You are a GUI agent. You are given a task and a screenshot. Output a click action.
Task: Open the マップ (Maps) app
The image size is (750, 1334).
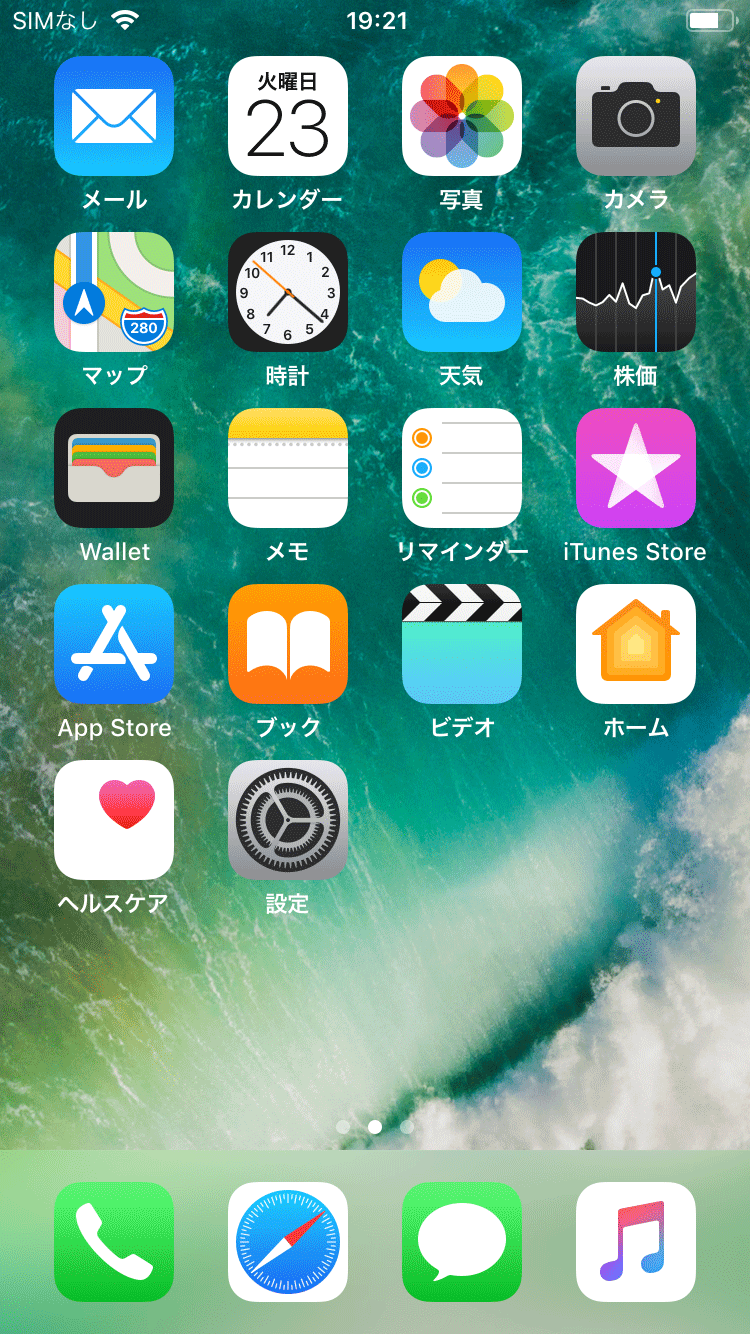(x=114, y=292)
